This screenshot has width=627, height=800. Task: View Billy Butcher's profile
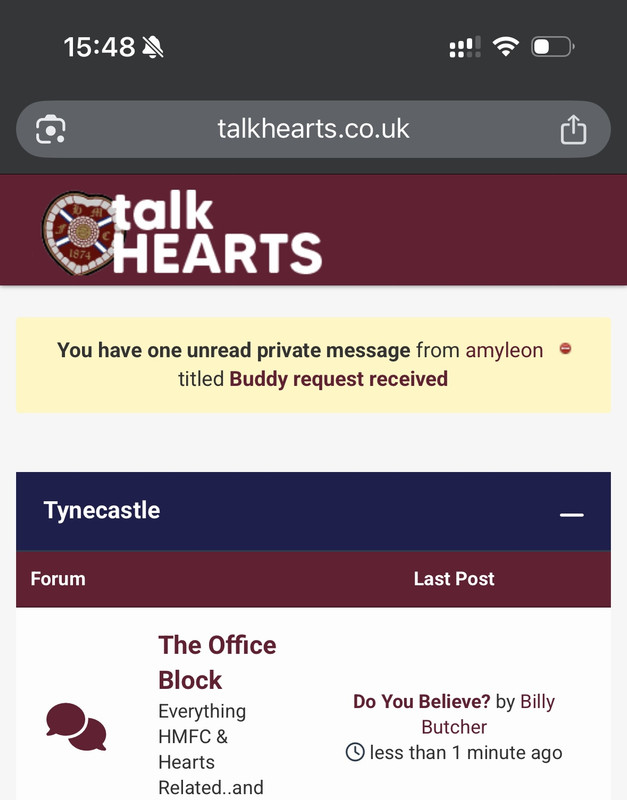pyautogui.click(x=488, y=714)
